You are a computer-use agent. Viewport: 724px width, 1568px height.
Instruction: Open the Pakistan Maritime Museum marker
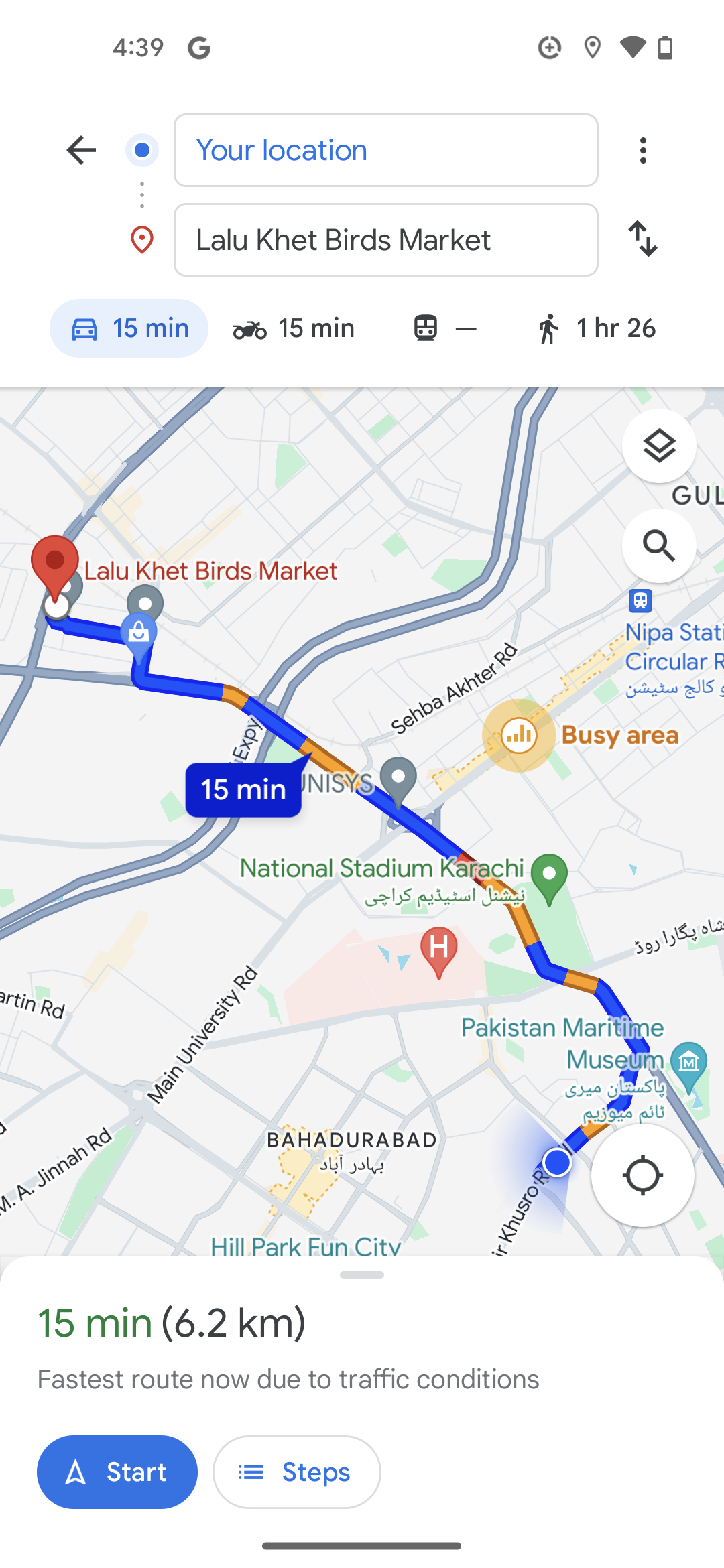[688, 1063]
